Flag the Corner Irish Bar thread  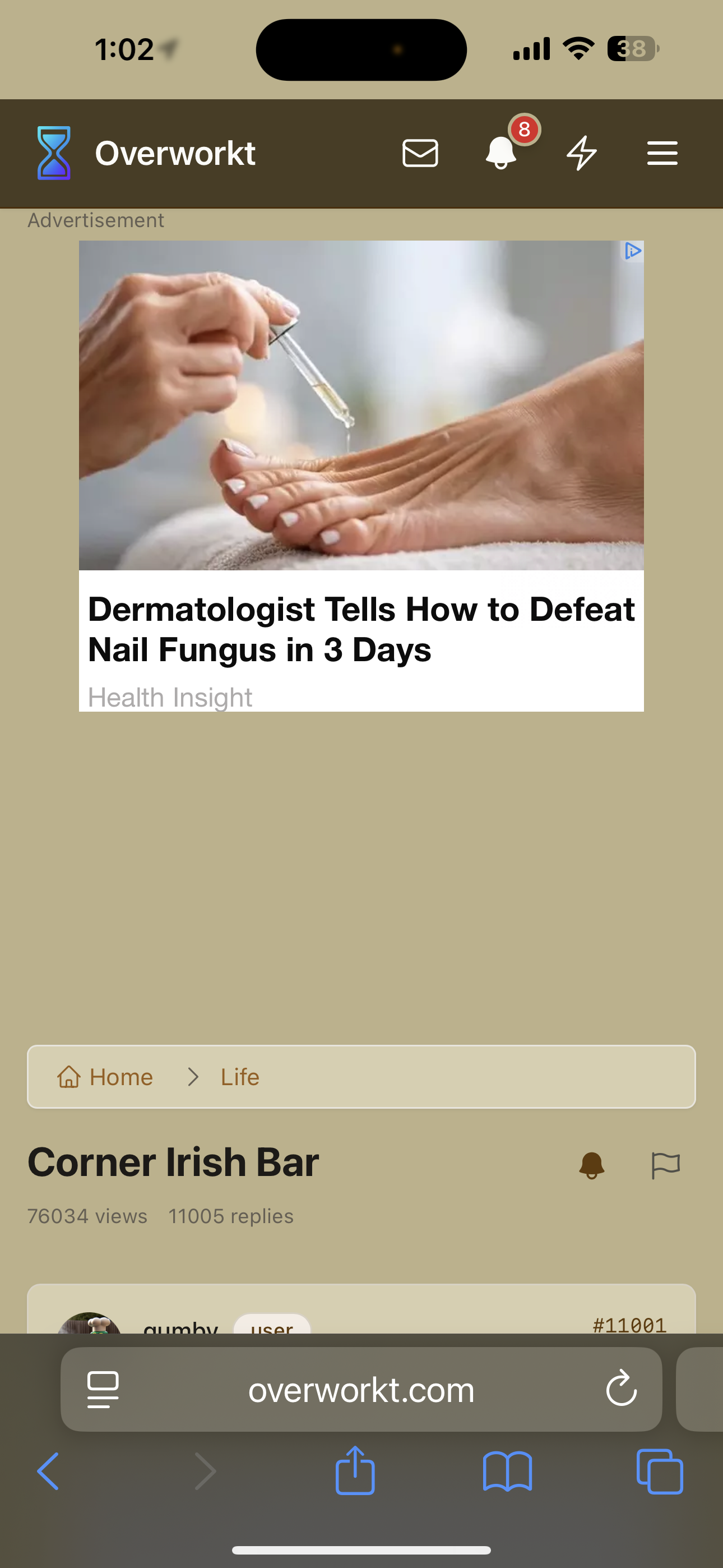[x=665, y=1165]
